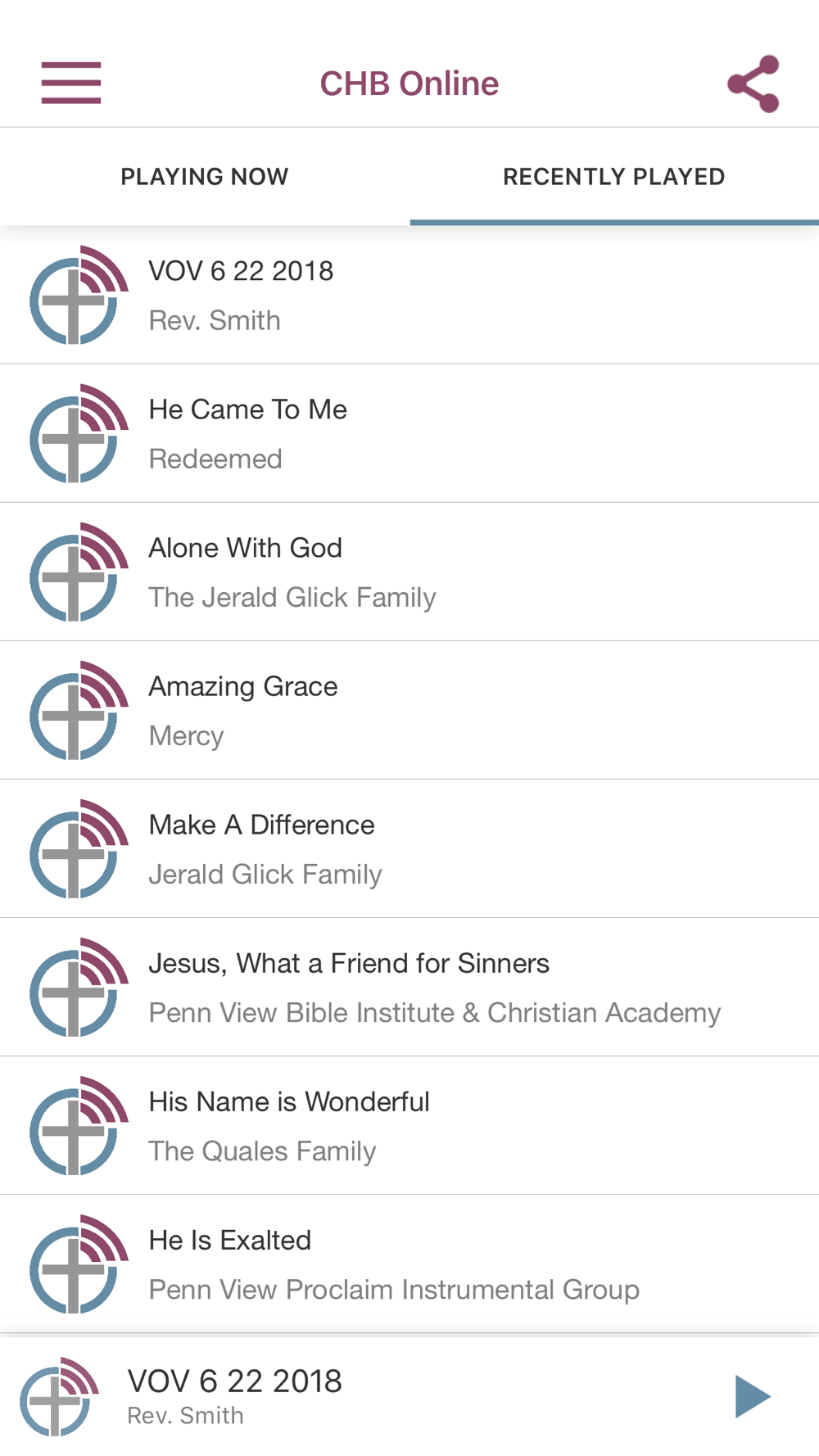Screen dimensions: 819x1456
Task: Open VOV 6 22 2018 in the list
Action: coord(409,295)
